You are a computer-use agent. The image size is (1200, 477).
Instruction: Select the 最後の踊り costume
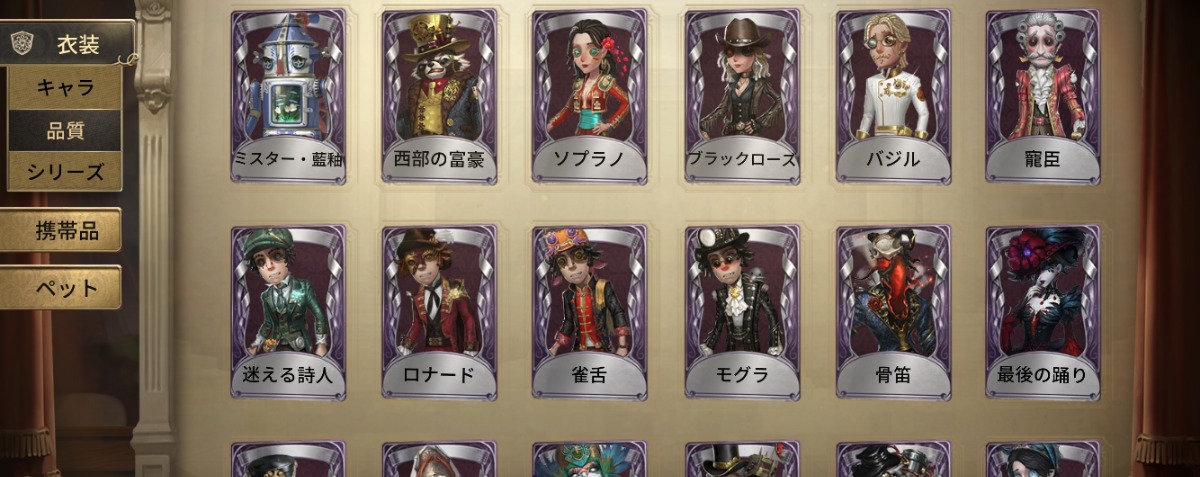pos(1043,310)
